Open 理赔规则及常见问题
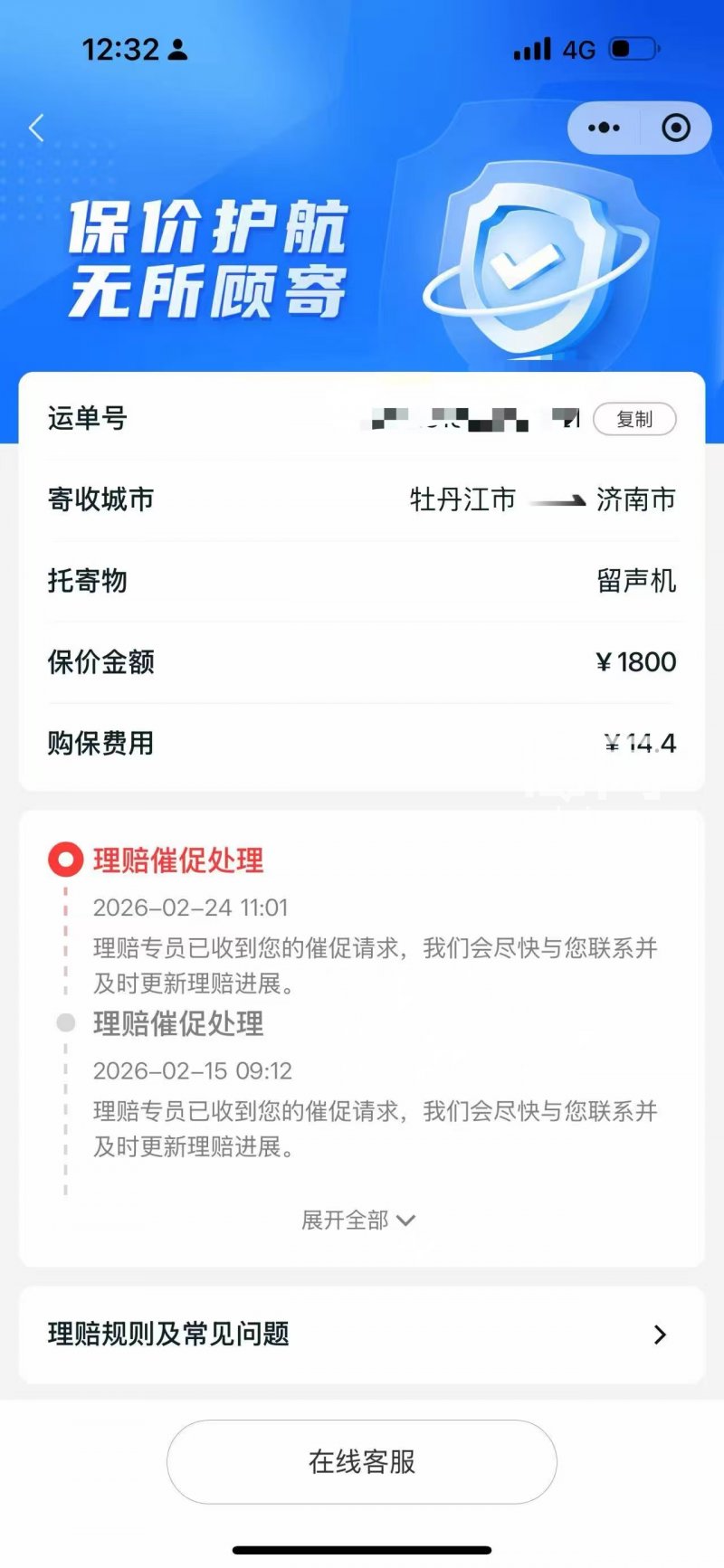Image resolution: width=724 pixels, height=1568 pixels. [x=361, y=1334]
